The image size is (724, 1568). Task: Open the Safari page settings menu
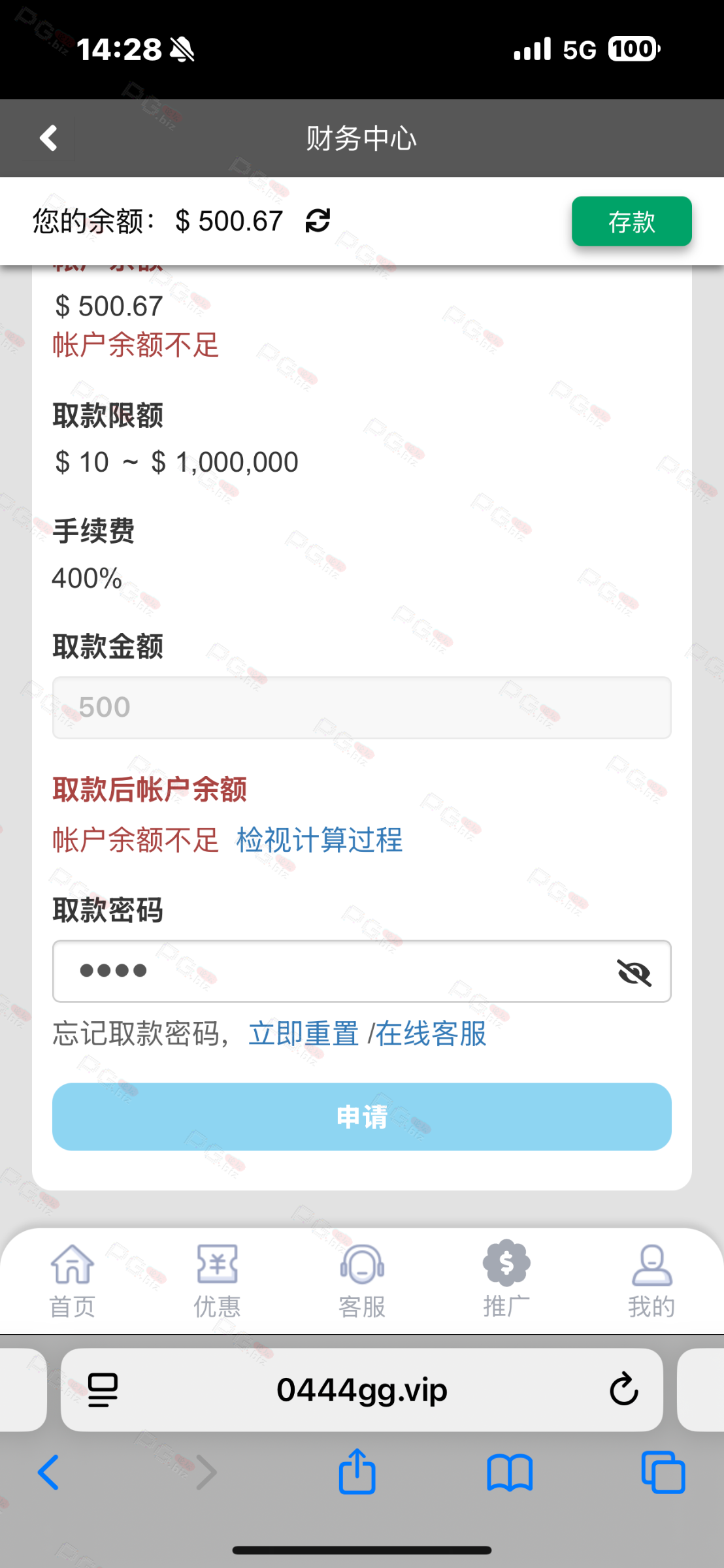pos(103,1390)
